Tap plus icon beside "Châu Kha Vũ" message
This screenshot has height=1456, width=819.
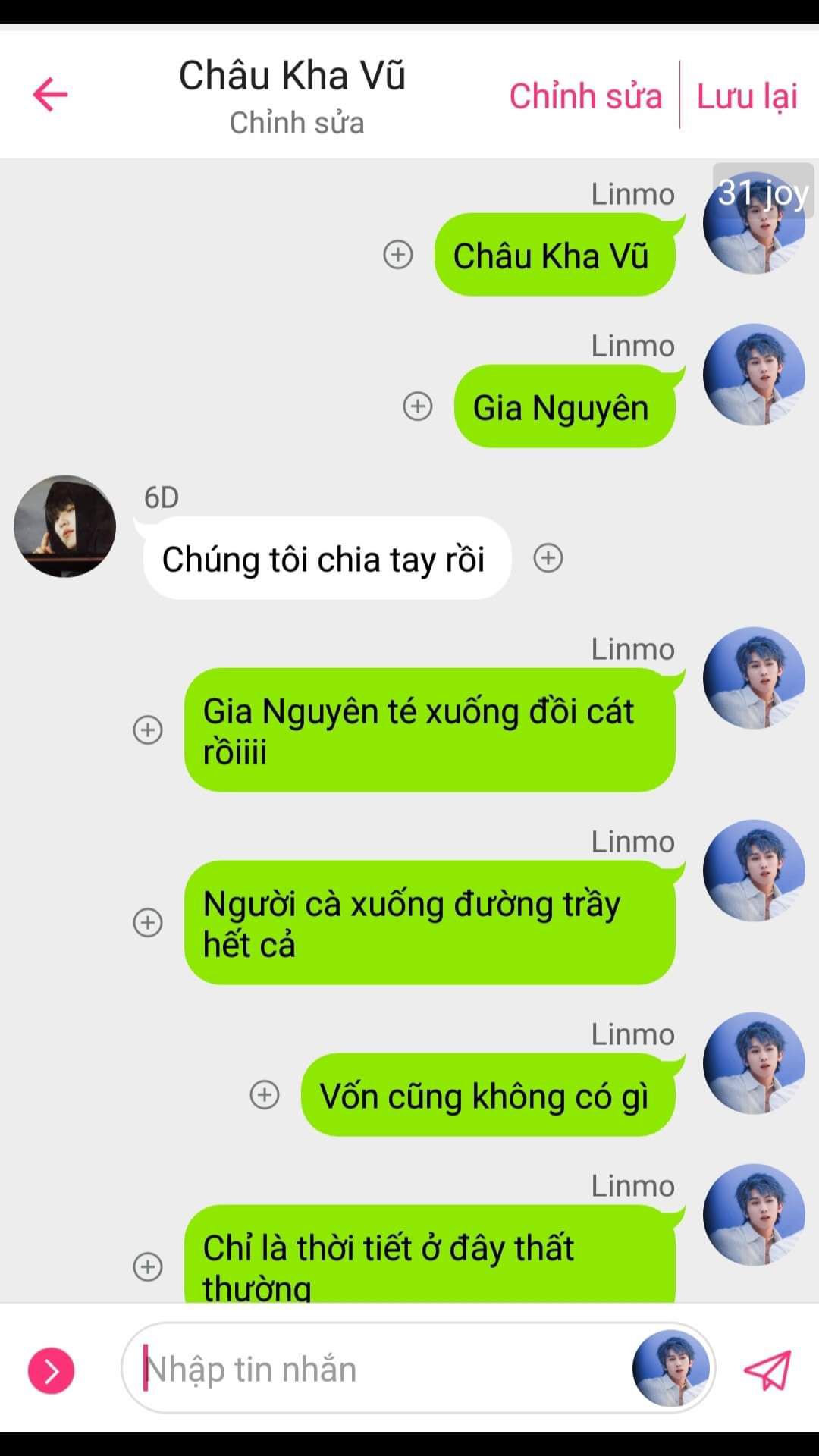398,255
